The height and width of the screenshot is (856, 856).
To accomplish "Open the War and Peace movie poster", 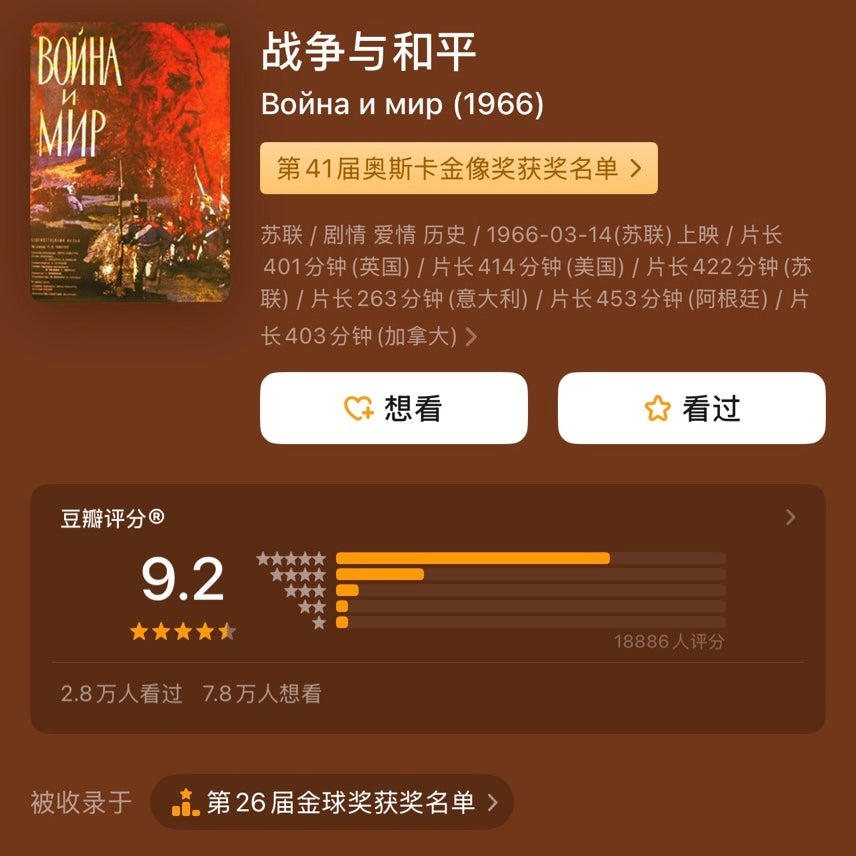I will click(130, 162).
